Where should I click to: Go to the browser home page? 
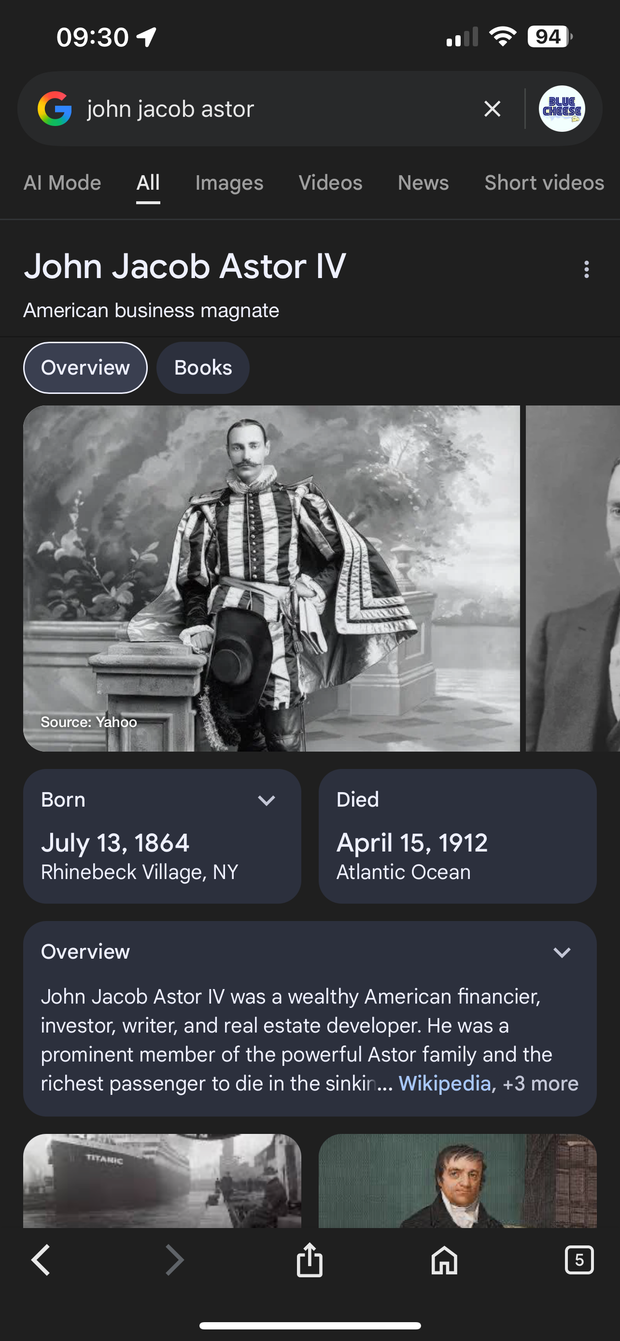click(444, 1260)
